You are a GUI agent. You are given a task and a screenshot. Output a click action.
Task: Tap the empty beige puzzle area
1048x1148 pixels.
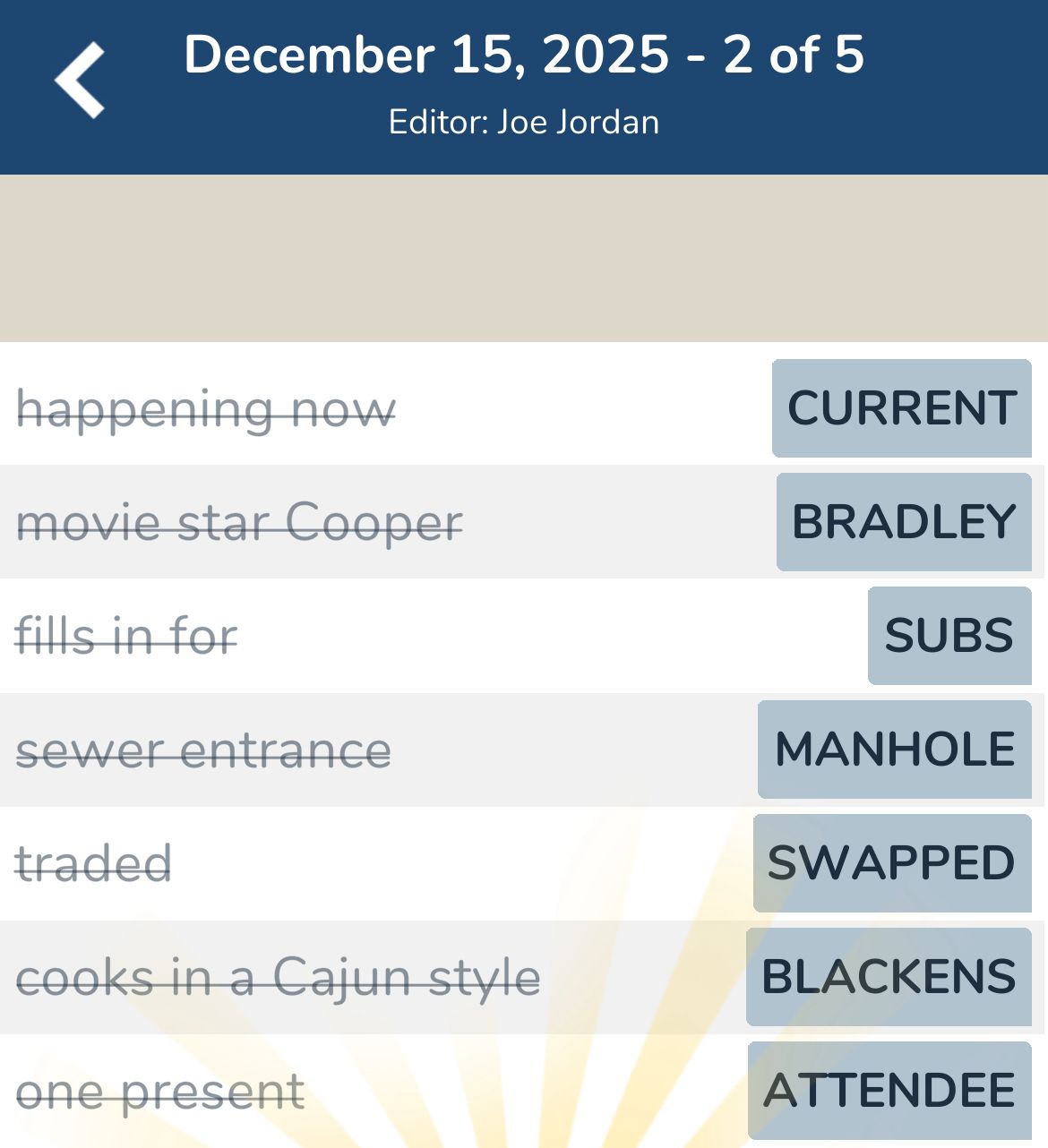pos(524,257)
